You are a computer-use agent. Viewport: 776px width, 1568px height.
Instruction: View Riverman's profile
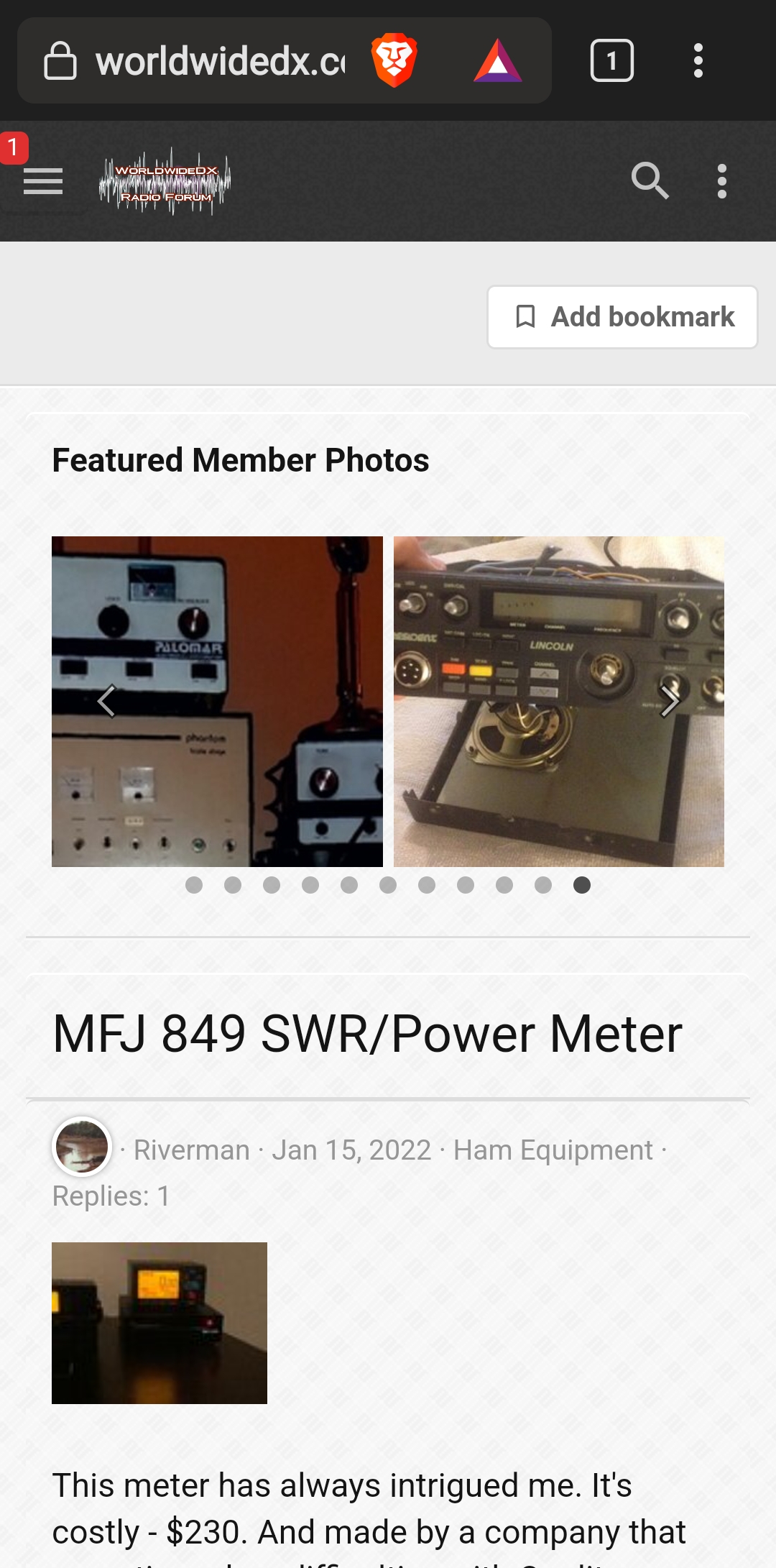[191, 1150]
